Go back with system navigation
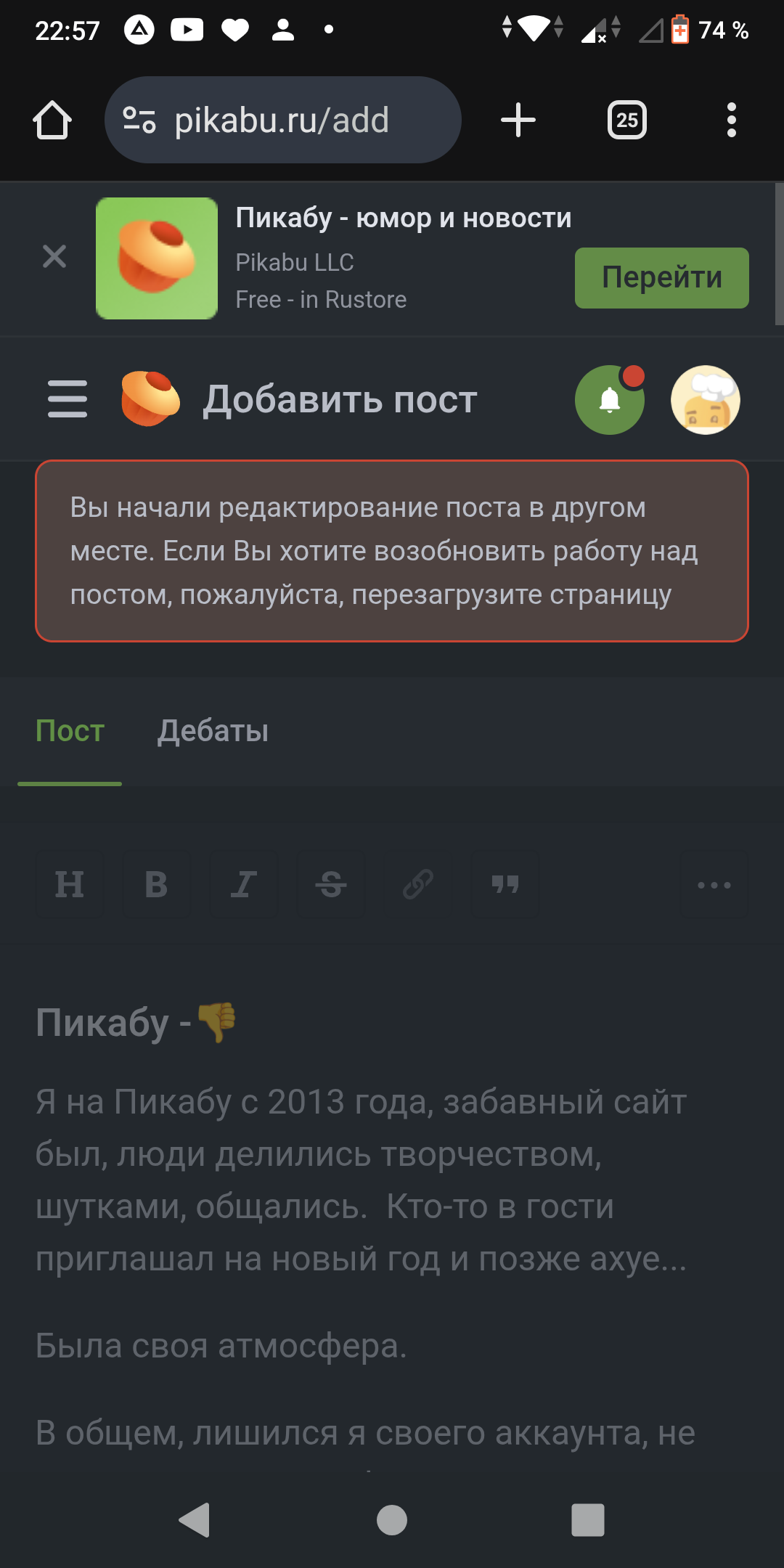The height and width of the screenshot is (1568, 784). (x=195, y=1520)
